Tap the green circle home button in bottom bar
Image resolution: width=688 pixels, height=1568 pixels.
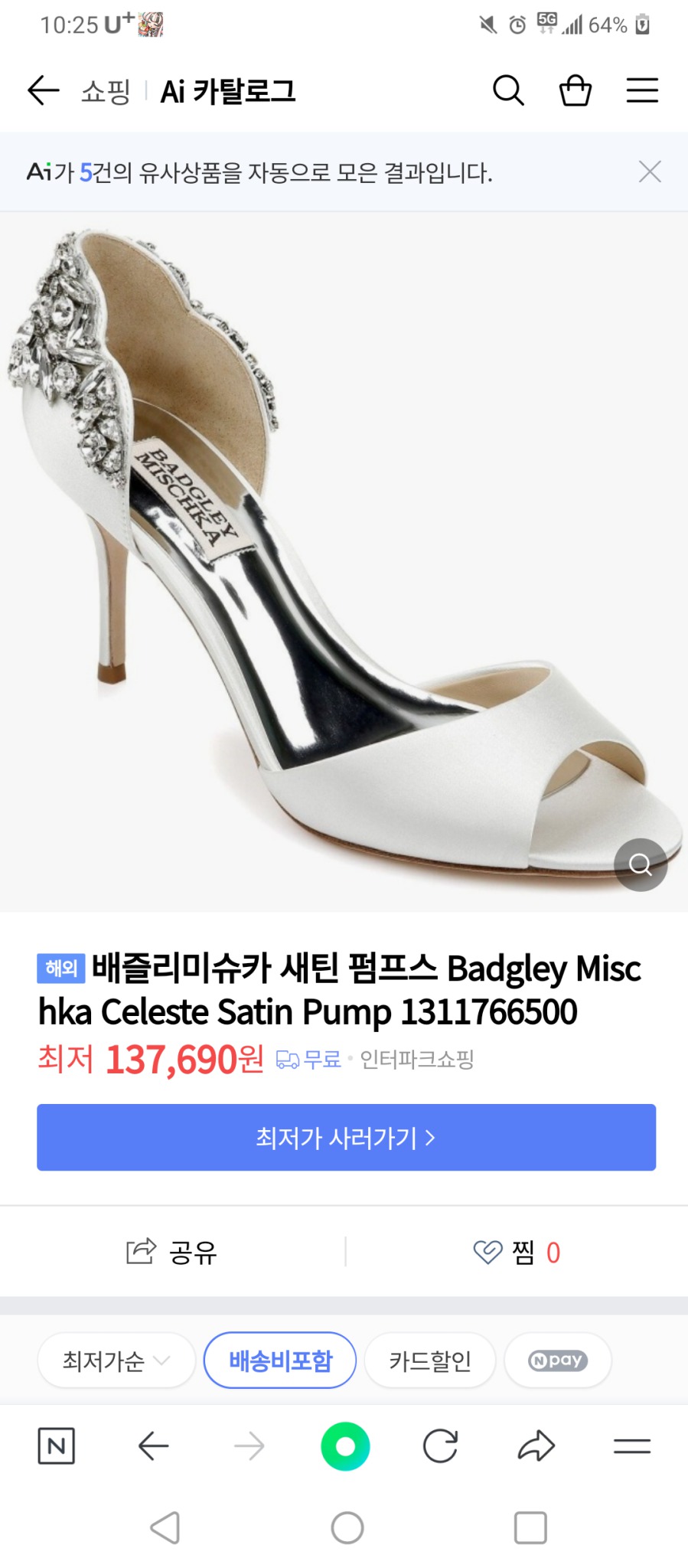pos(344,1445)
